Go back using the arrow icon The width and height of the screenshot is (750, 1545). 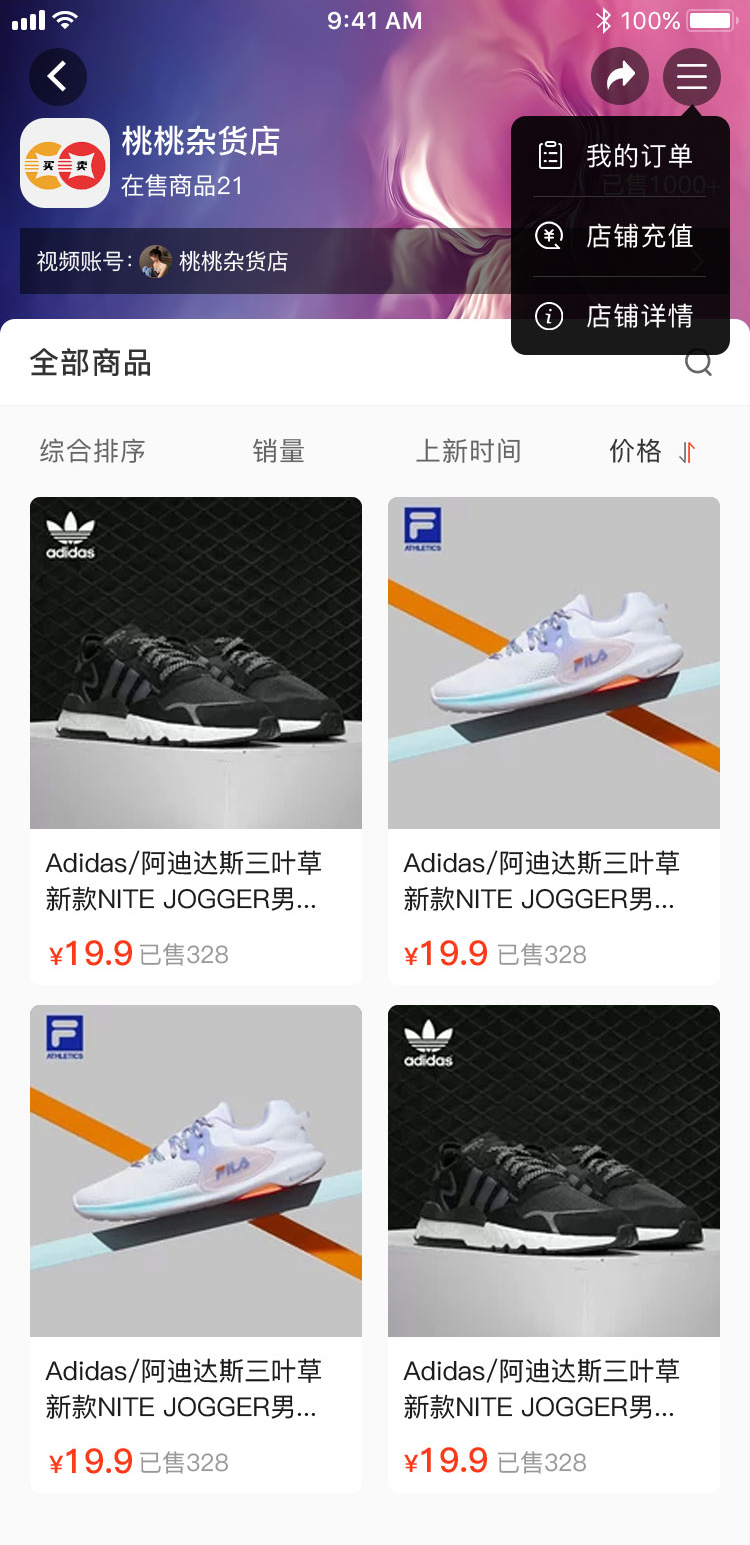pyautogui.click(x=58, y=77)
